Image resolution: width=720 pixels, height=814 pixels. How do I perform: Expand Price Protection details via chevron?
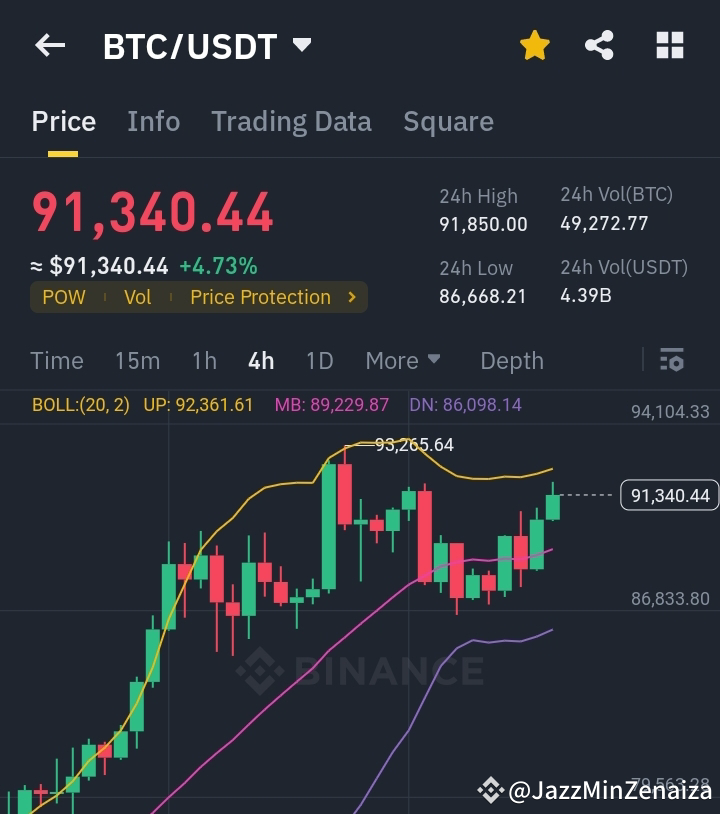[x=351, y=297]
